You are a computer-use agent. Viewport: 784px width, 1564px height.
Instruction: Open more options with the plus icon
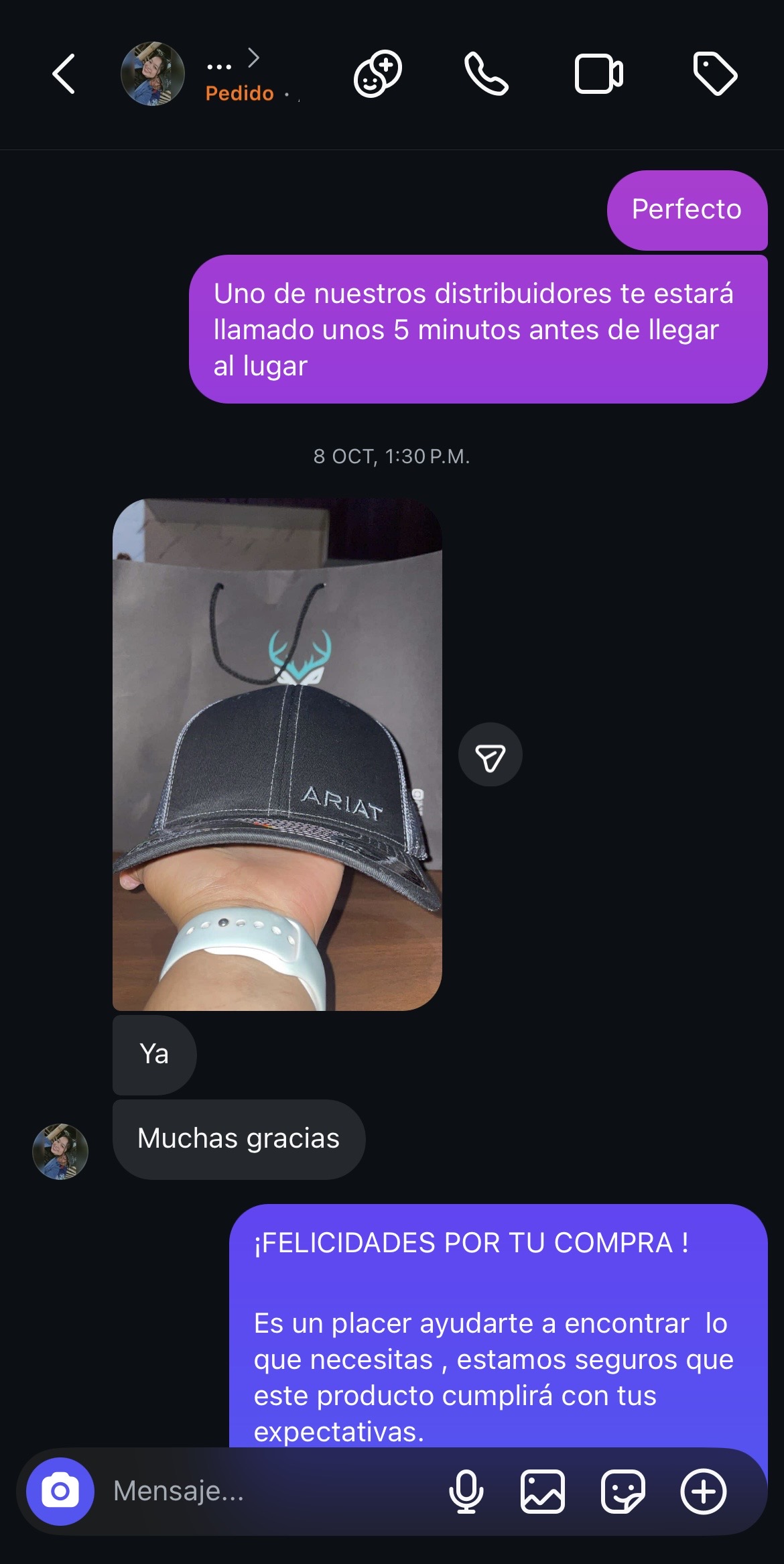[x=704, y=1492]
